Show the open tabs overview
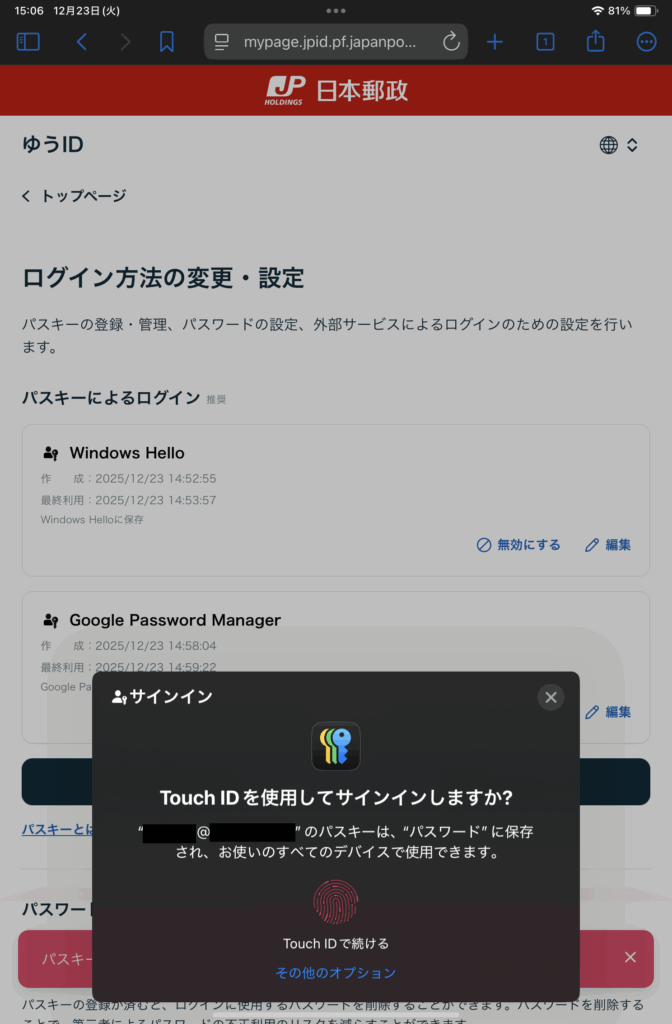The image size is (672, 1024). tap(545, 42)
